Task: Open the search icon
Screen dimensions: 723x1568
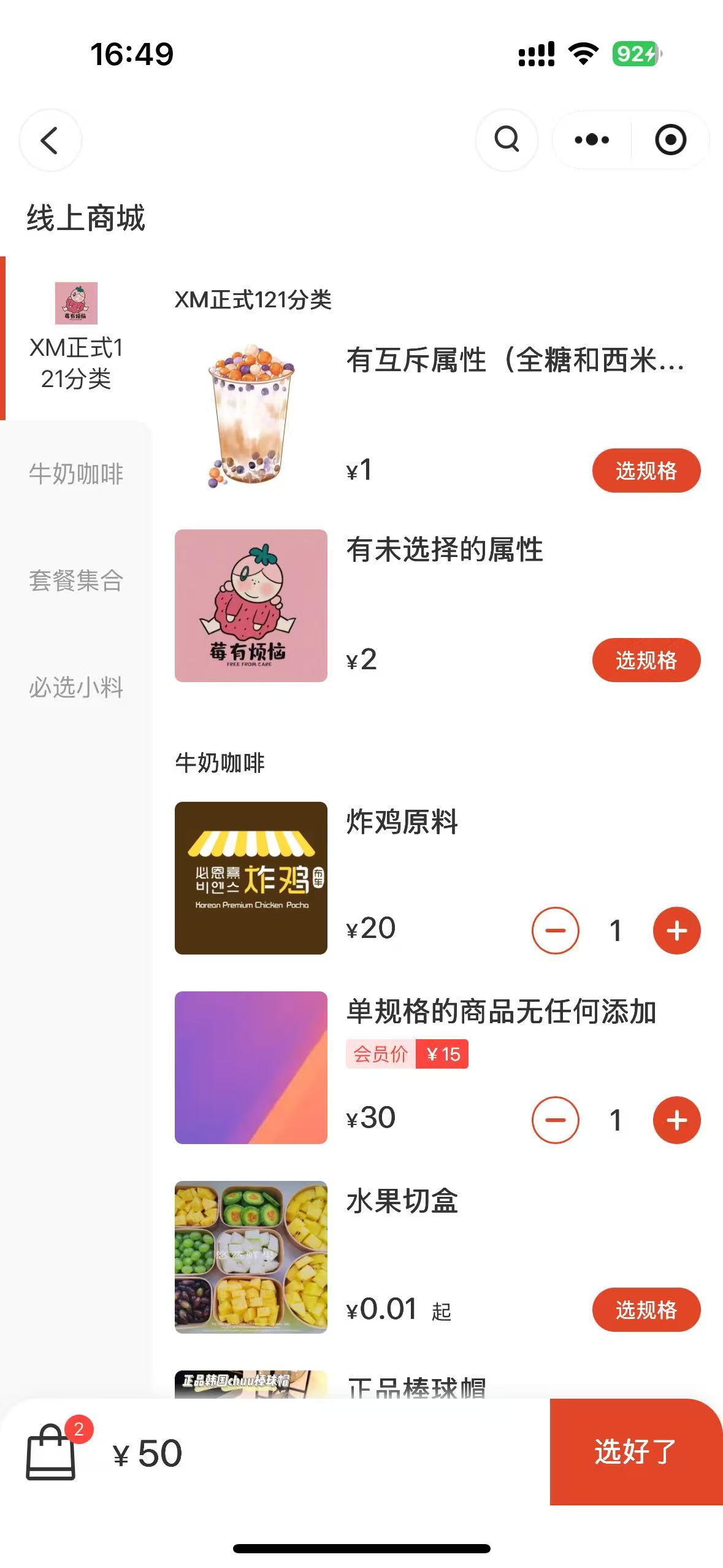Action: click(x=507, y=140)
